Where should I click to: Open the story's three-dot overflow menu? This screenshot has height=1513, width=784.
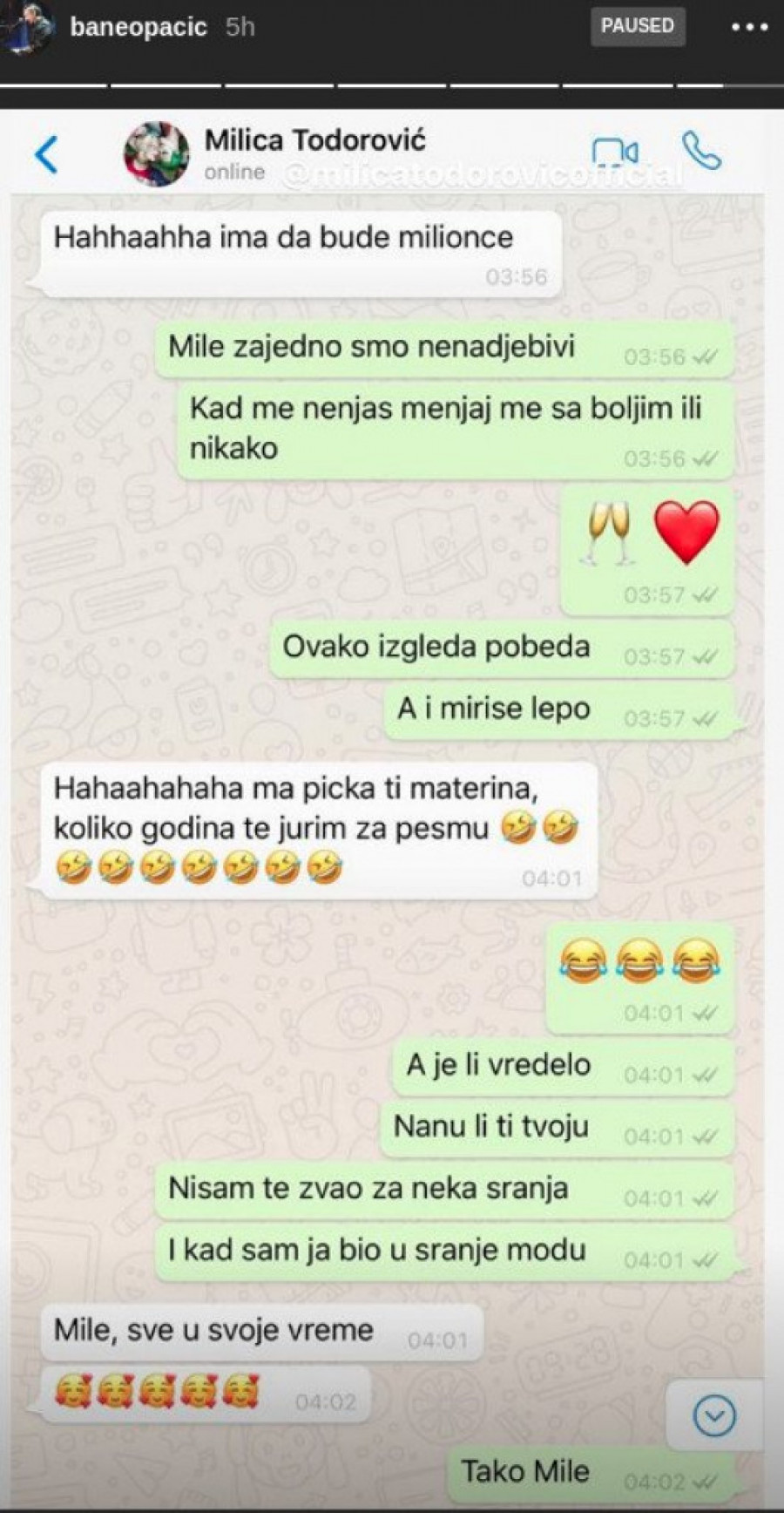749,27
